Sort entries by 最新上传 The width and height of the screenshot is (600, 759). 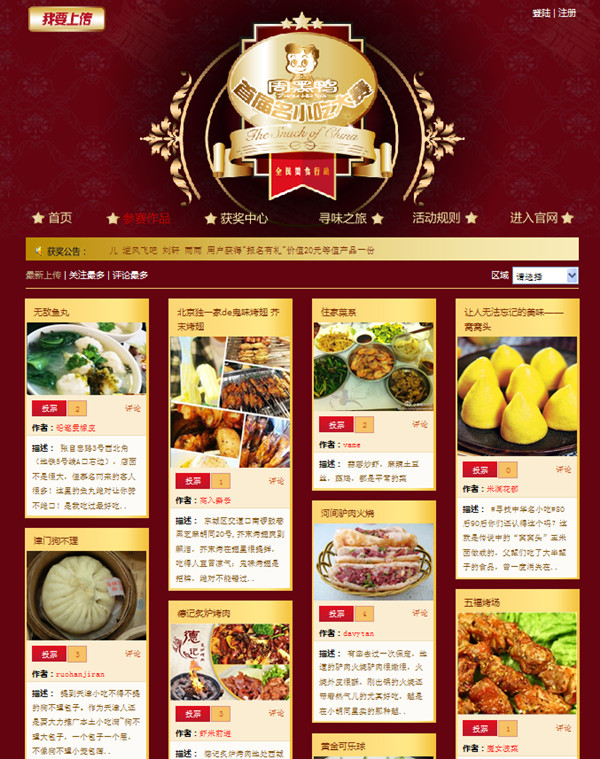(x=43, y=275)
